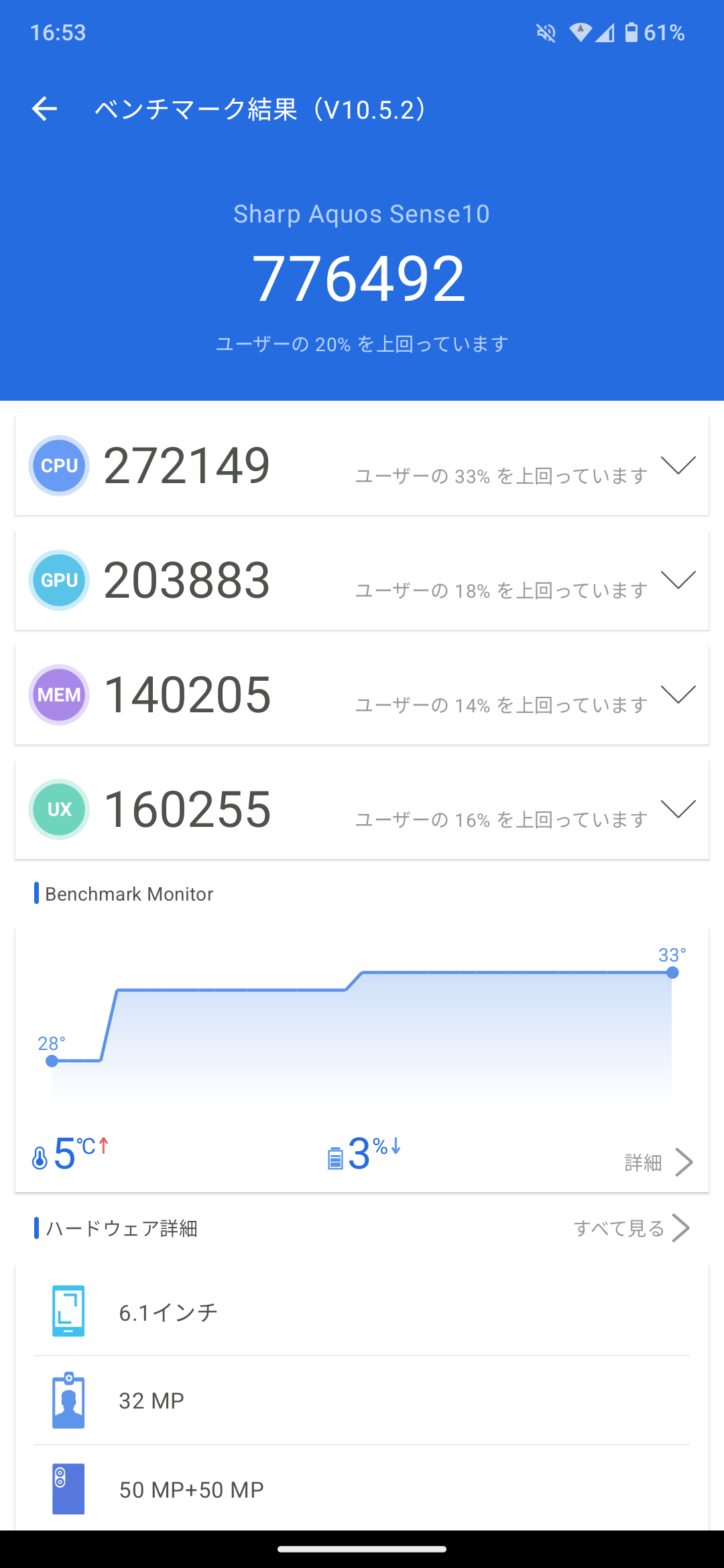Go back using the arrow icon
724x1568 pixels.
tap(44, 109)
